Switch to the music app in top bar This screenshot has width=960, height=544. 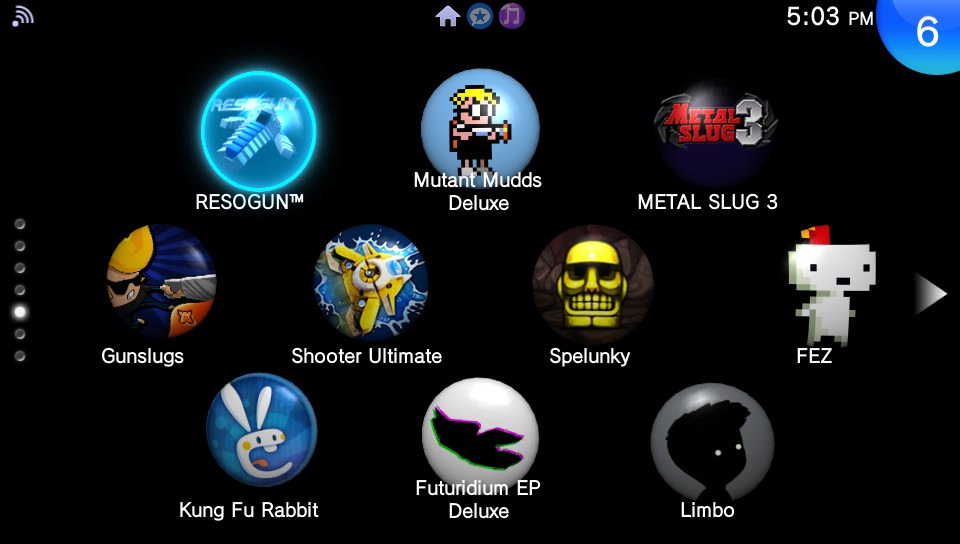pos(512,16)
